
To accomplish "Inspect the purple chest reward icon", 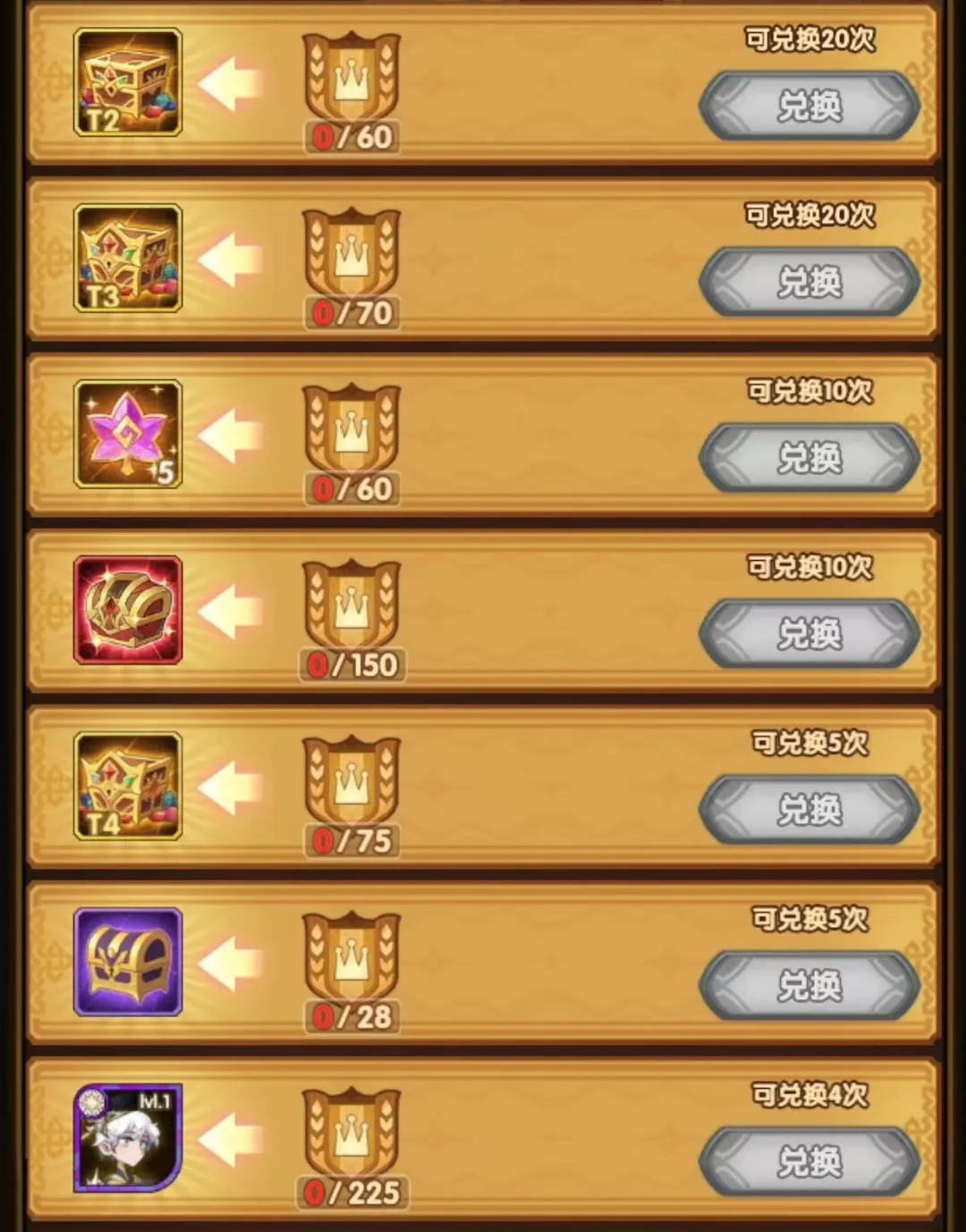I will [x=128, y=962].
